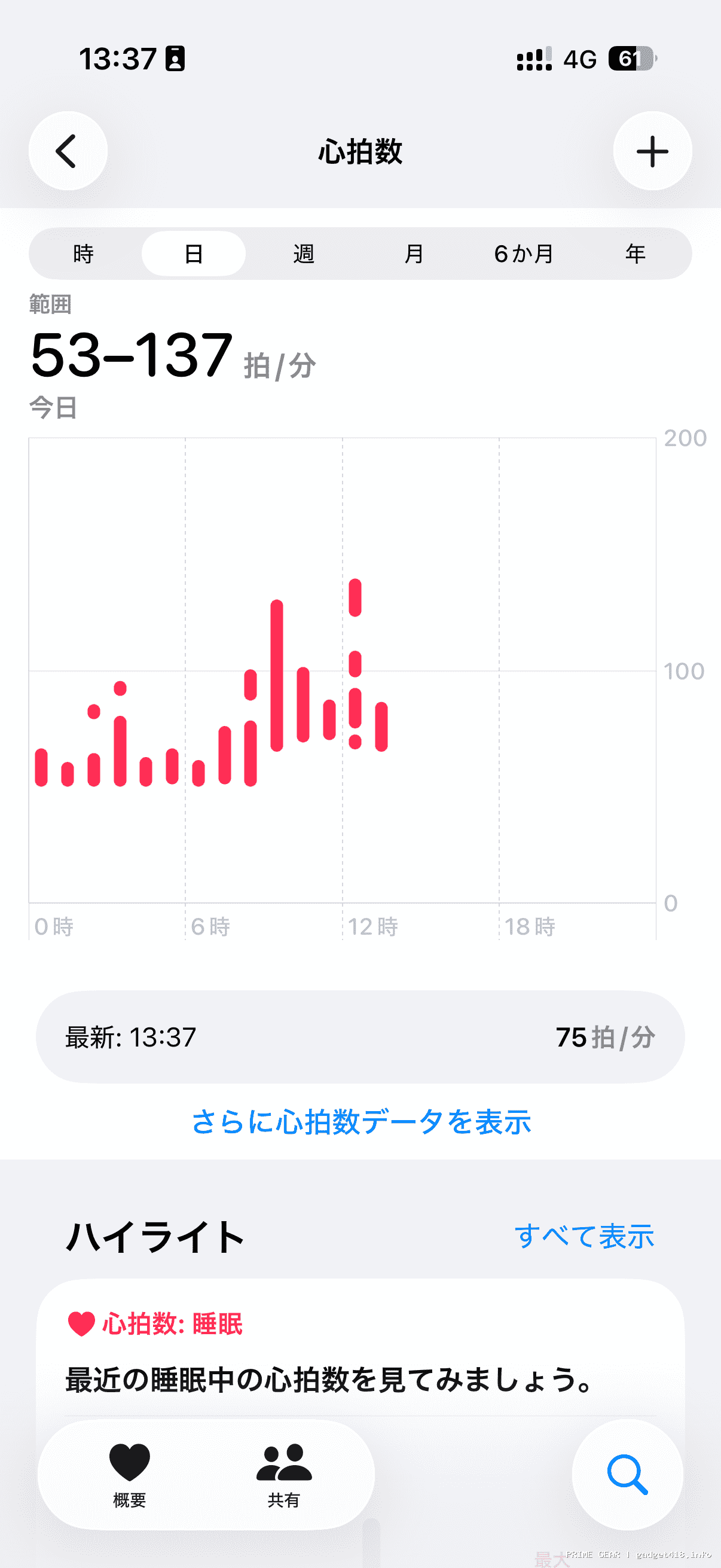The image size is (721, 1568).
Task: Go back from the 心拍数 screen
Action: click(68, 151)
